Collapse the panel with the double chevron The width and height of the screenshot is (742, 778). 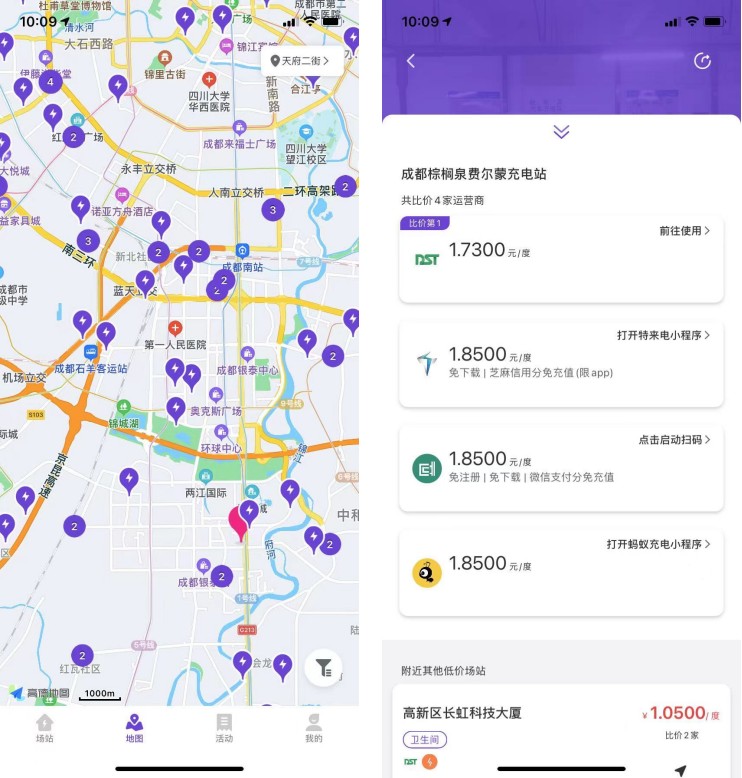[x=561, y=132]
